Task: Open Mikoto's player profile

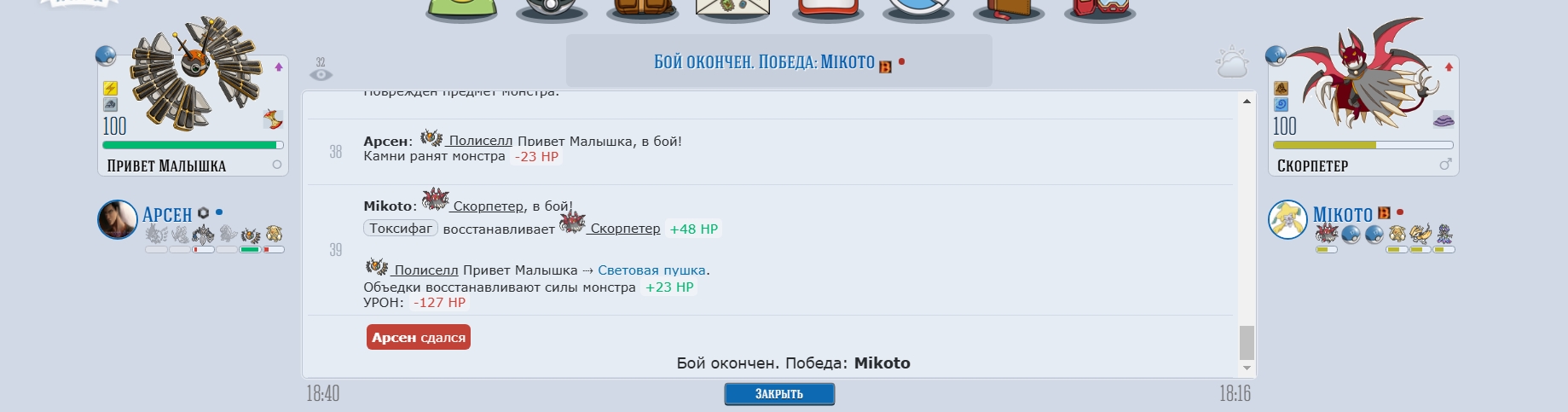Action: tap(1342, 214)
